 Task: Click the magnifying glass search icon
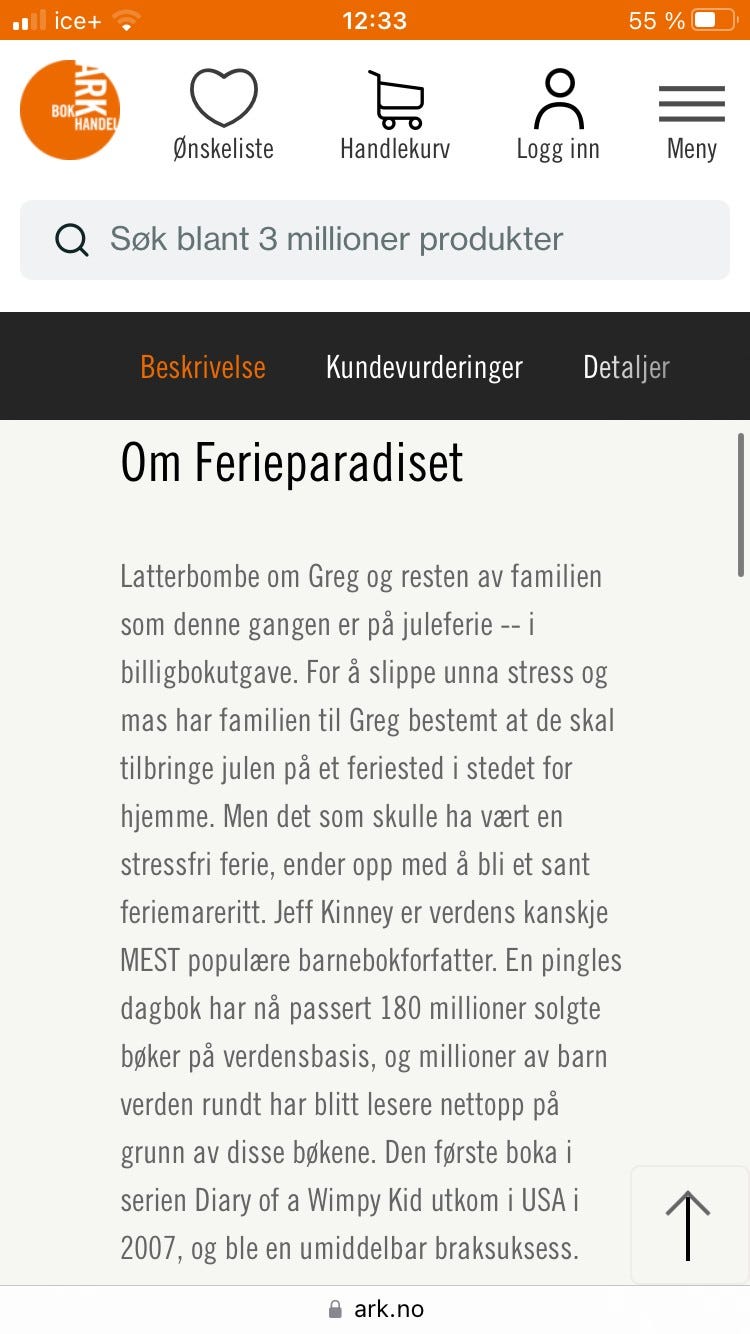click(x=70, y=239)
